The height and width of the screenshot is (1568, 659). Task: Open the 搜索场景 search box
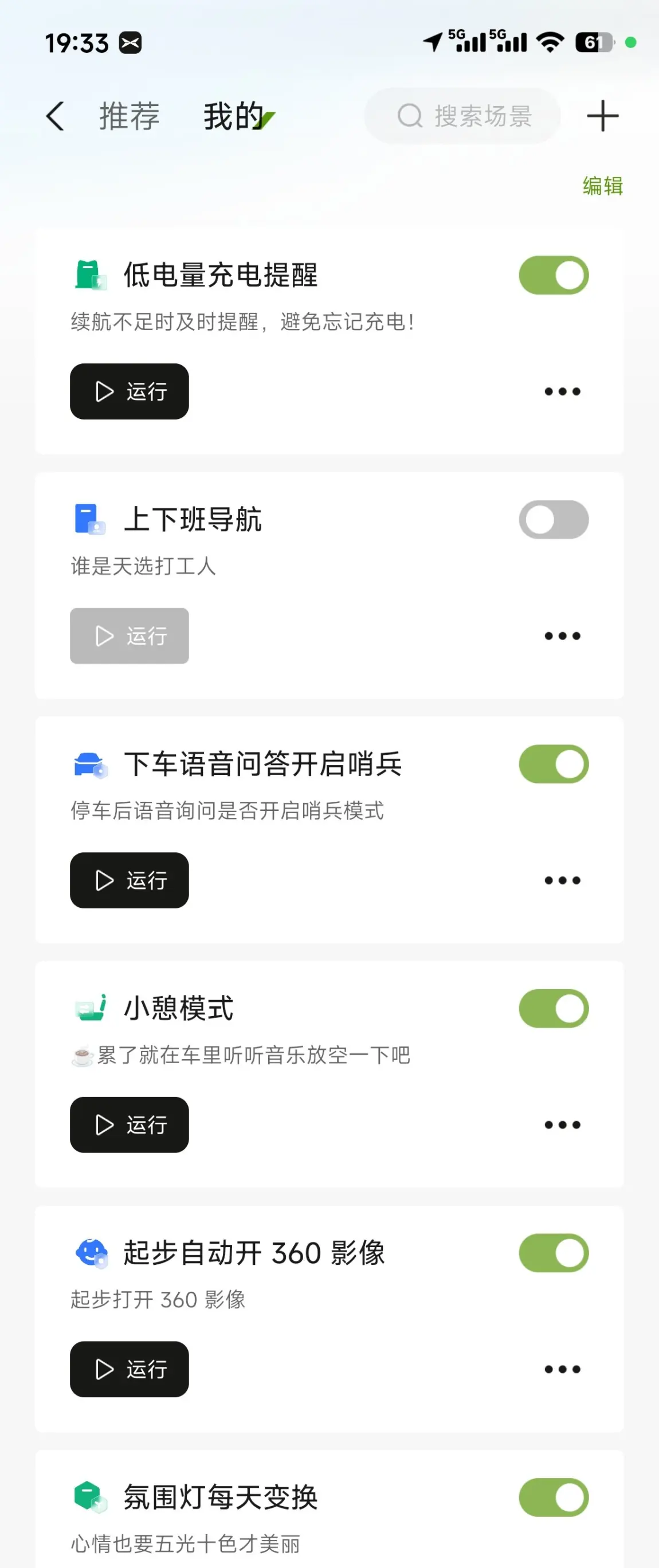point(462,116)
